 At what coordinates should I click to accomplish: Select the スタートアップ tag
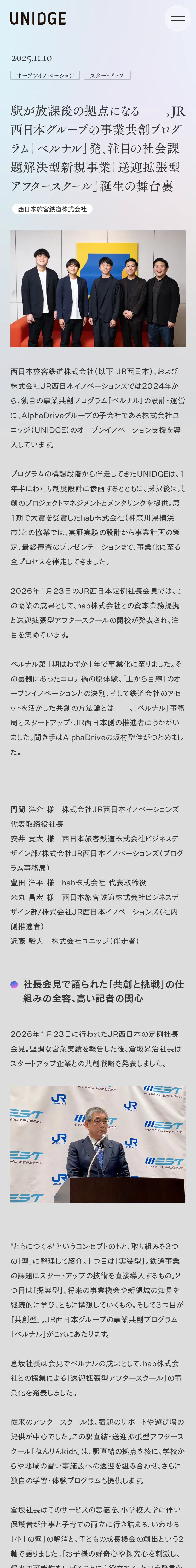click(107, 76)
